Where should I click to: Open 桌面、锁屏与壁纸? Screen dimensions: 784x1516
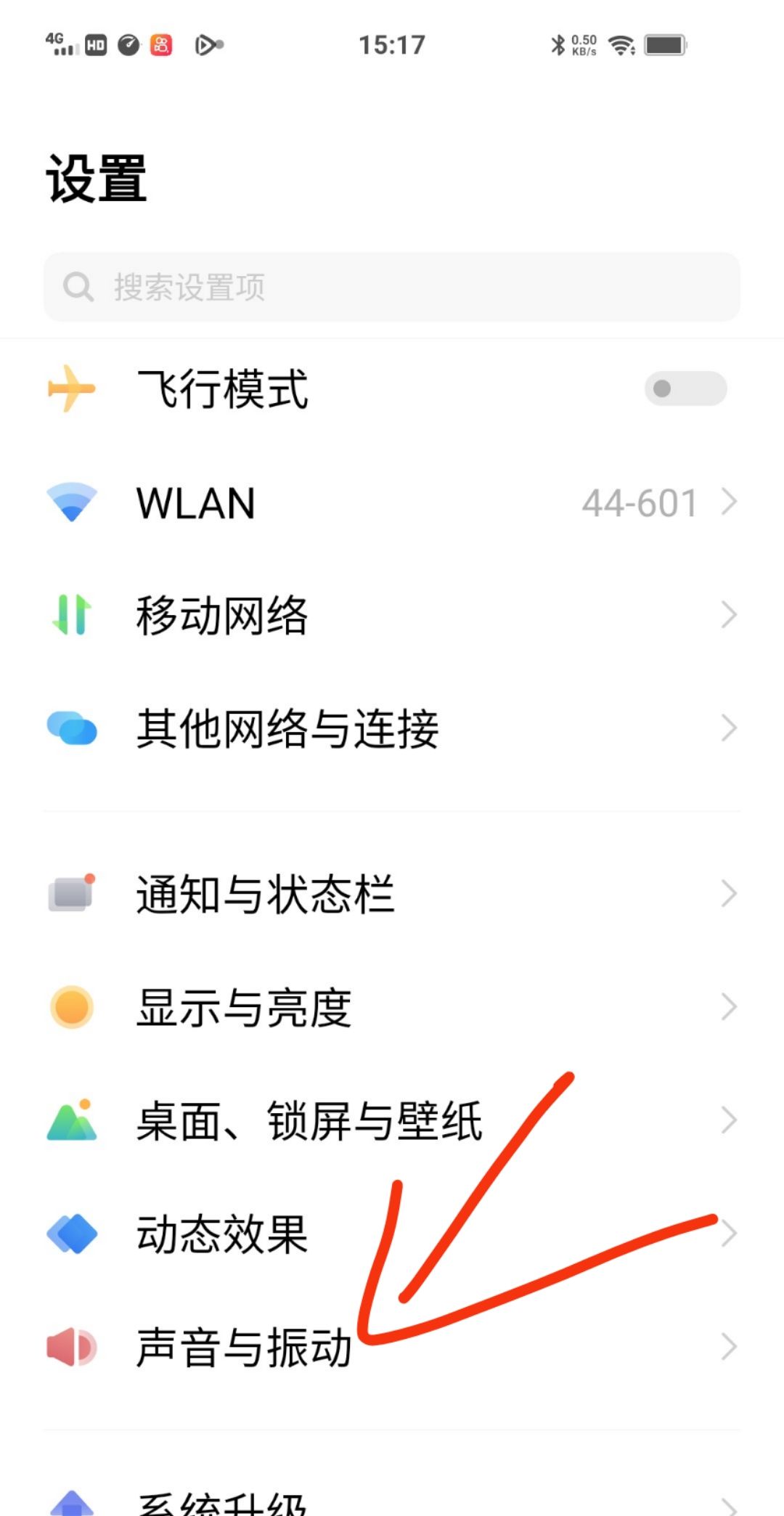coord(392,1120)
